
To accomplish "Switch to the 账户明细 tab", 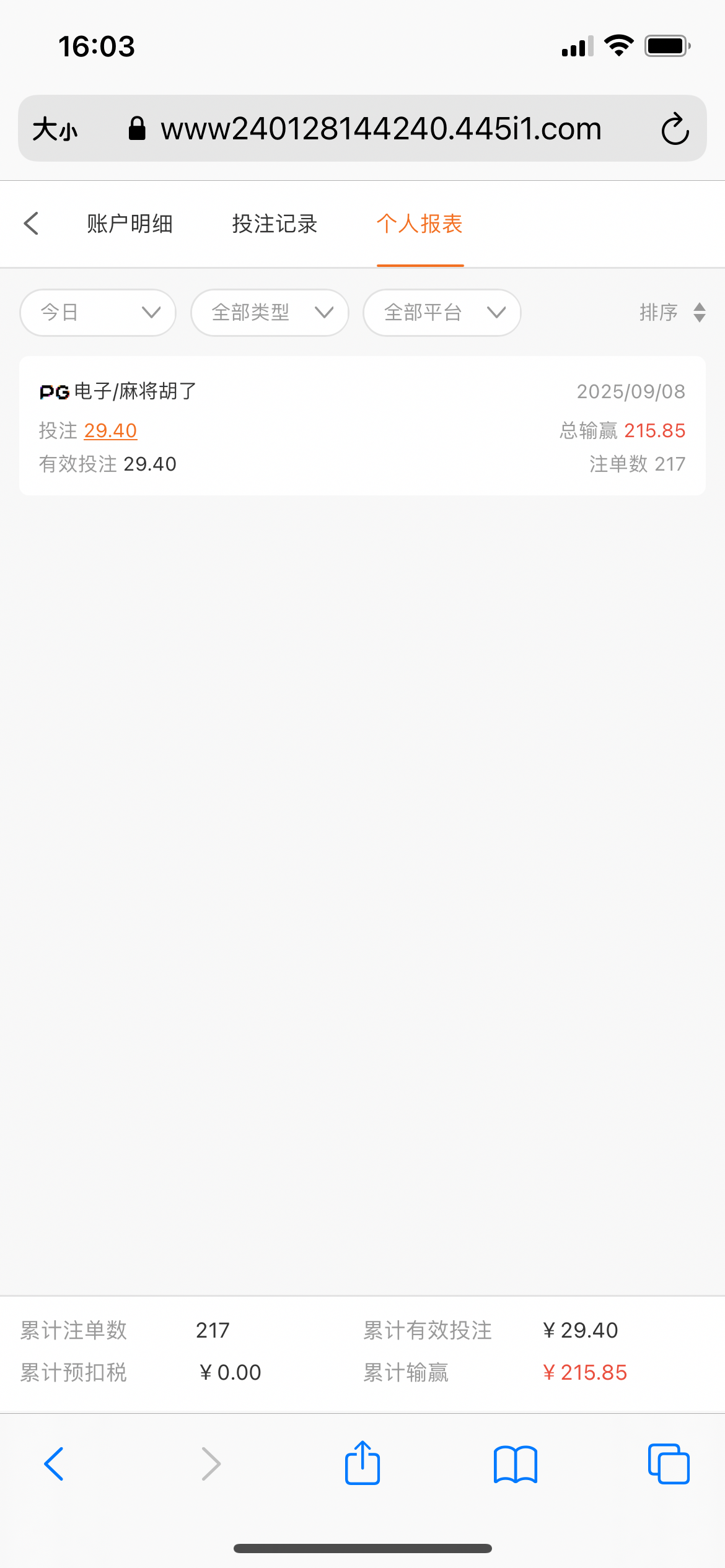I will pyautogui.click(x=130, y=224).
